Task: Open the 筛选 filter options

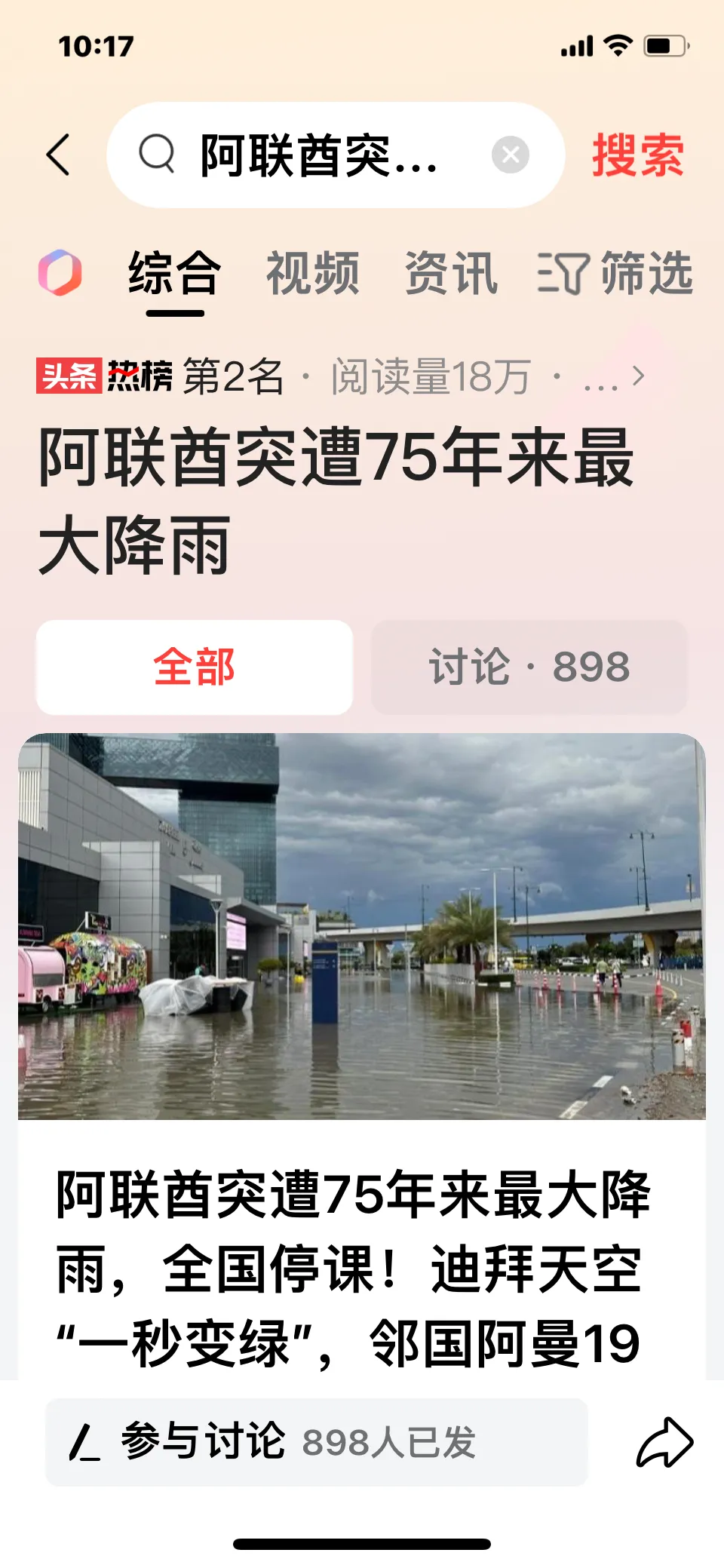Action: point(615,273)
